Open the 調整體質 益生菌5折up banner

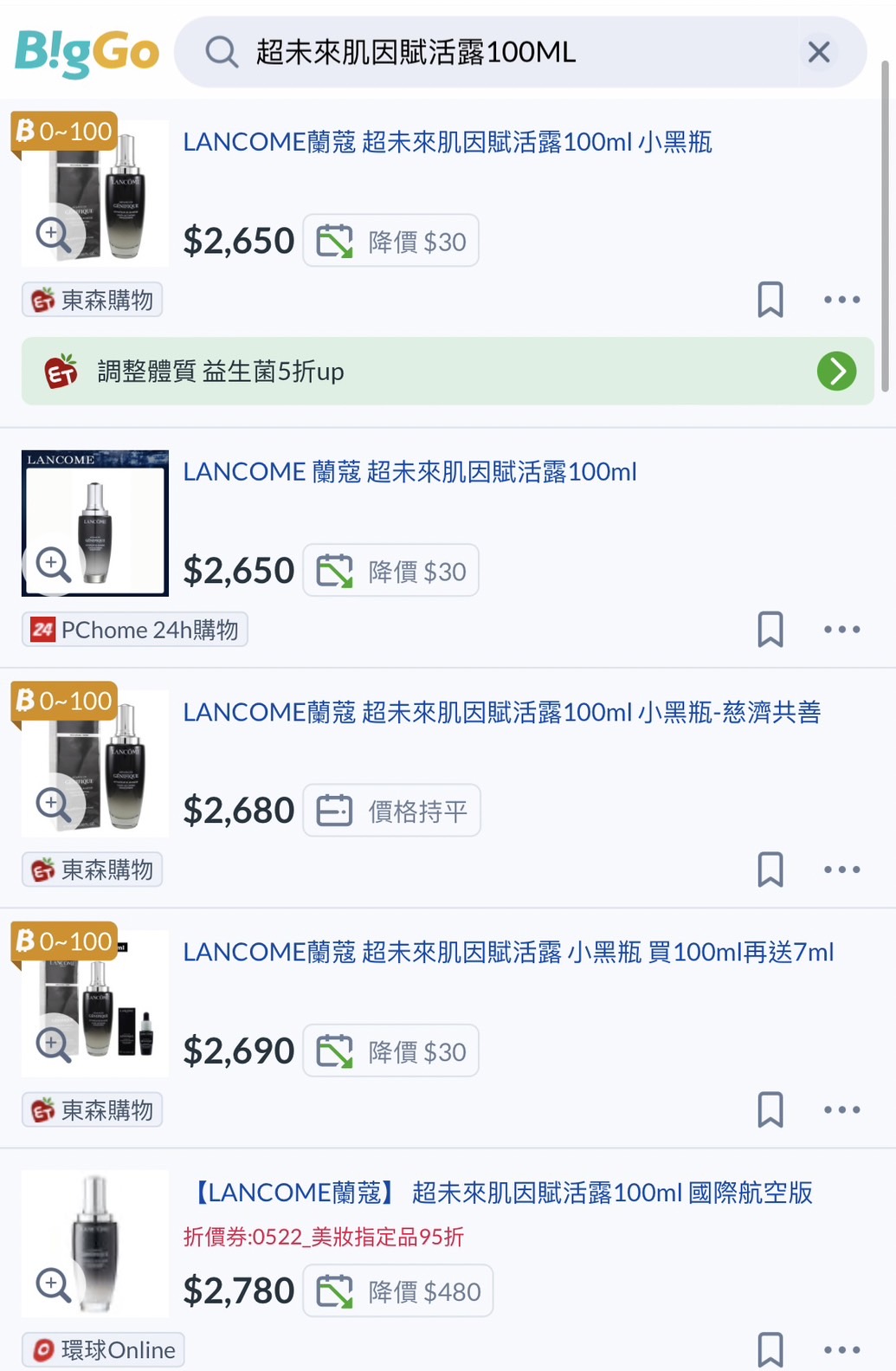tap(447, 372)
